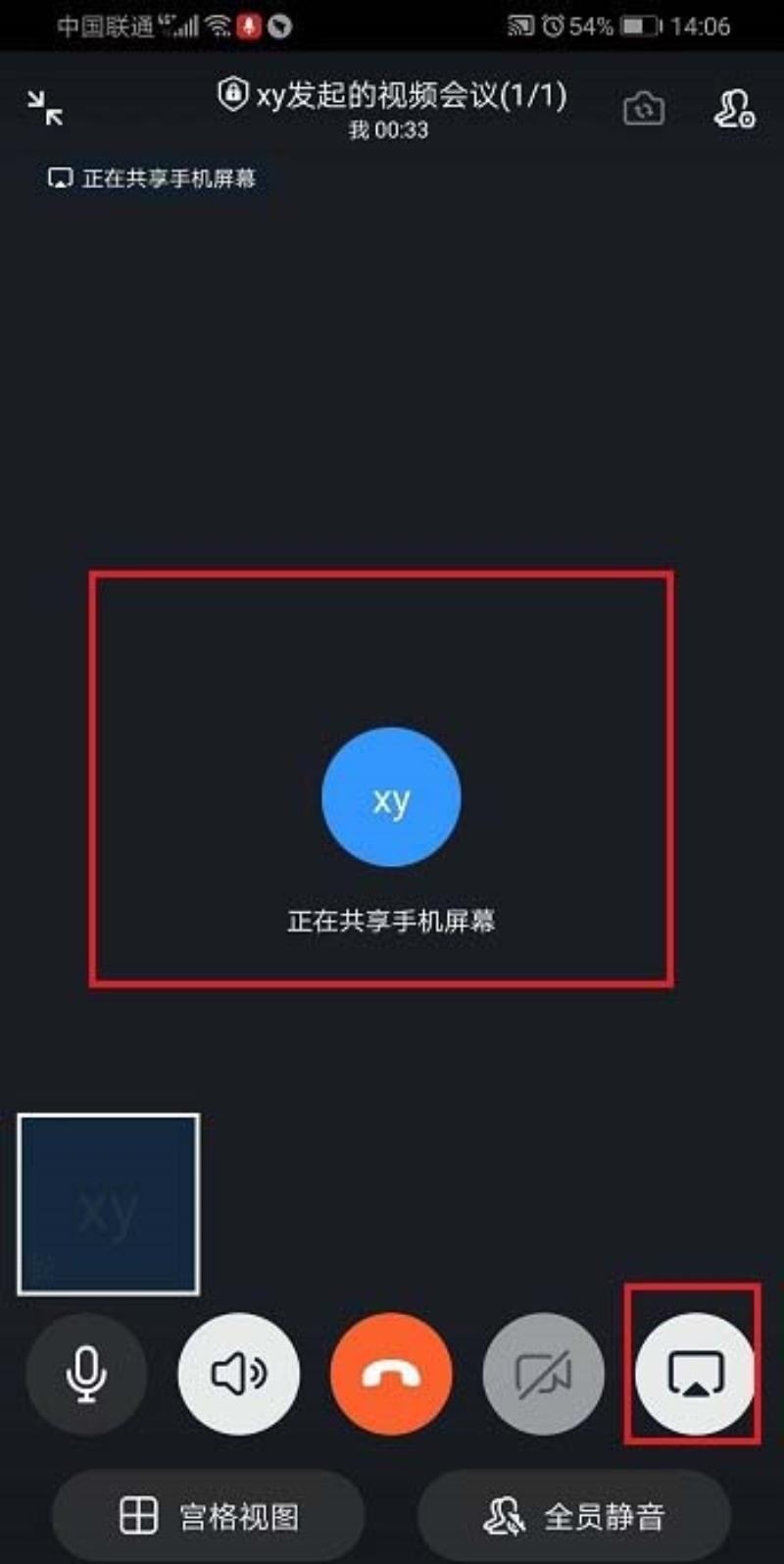This screenshot has height=1564, width=784.
Task: Hang up the video meeting
Action: click(x=391, y=1375)
